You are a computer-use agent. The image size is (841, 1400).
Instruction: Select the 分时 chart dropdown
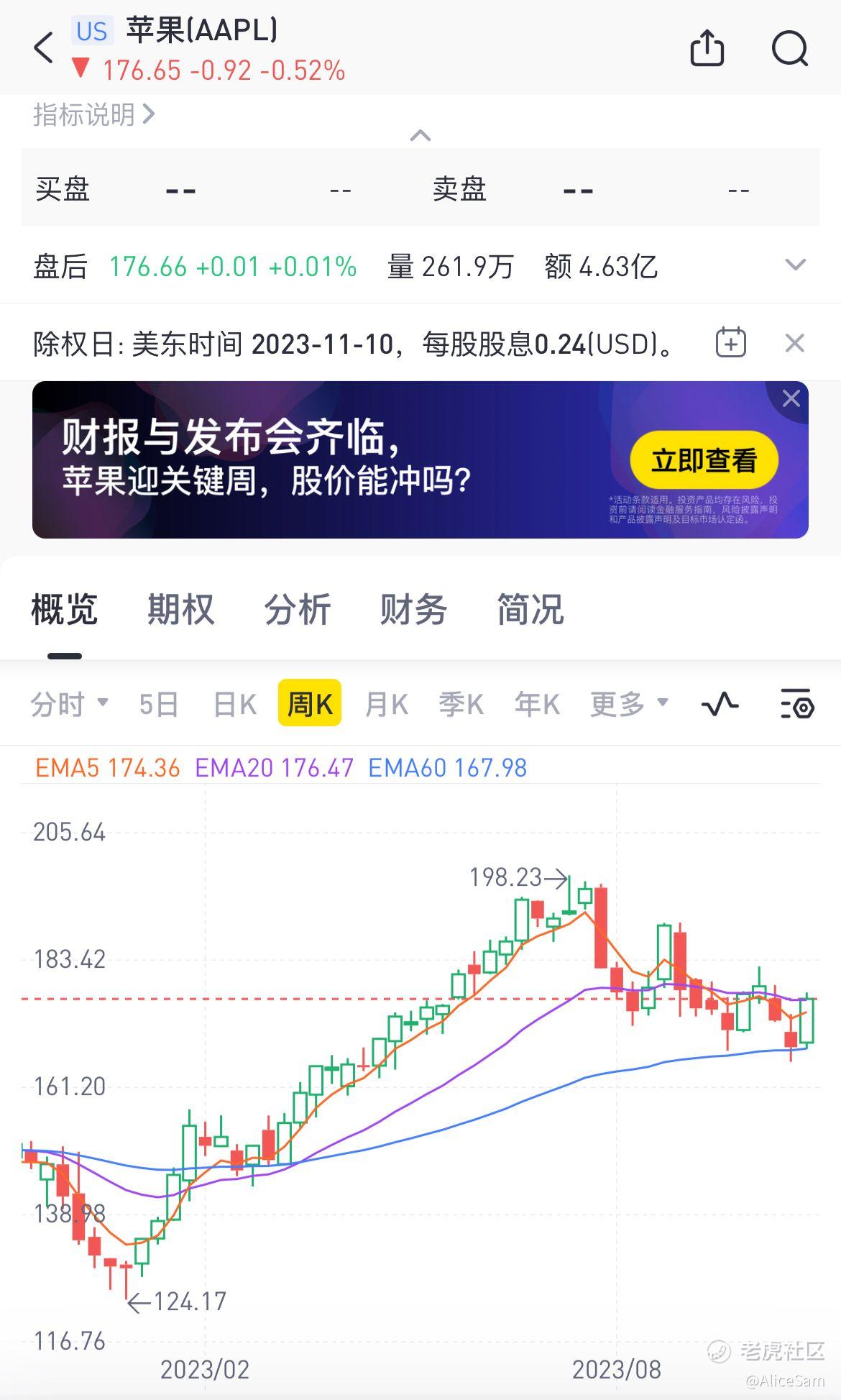tap(70, 703)
